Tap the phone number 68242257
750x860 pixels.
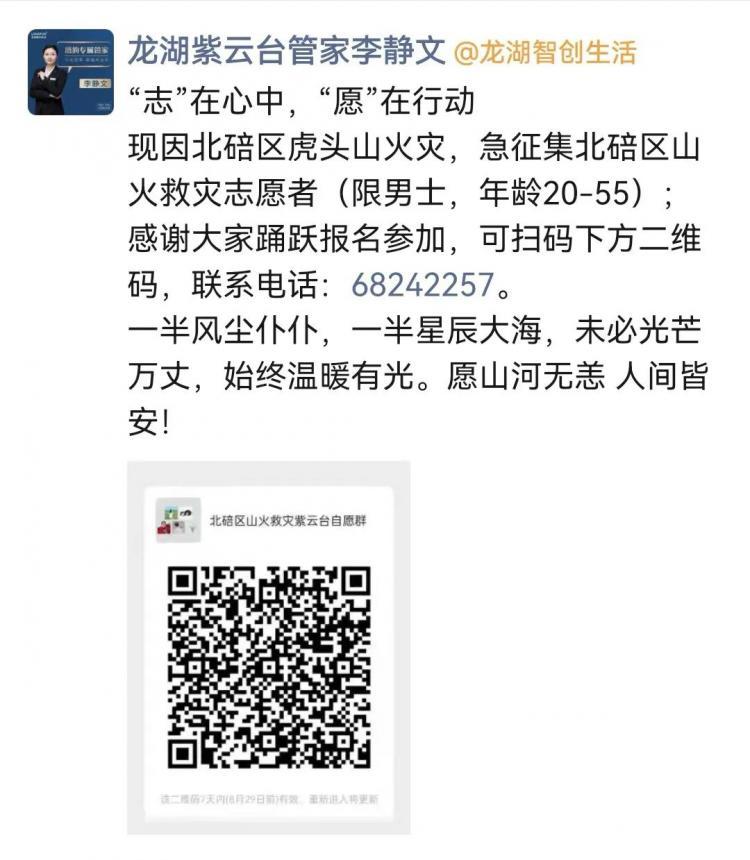tap(423, 286)
